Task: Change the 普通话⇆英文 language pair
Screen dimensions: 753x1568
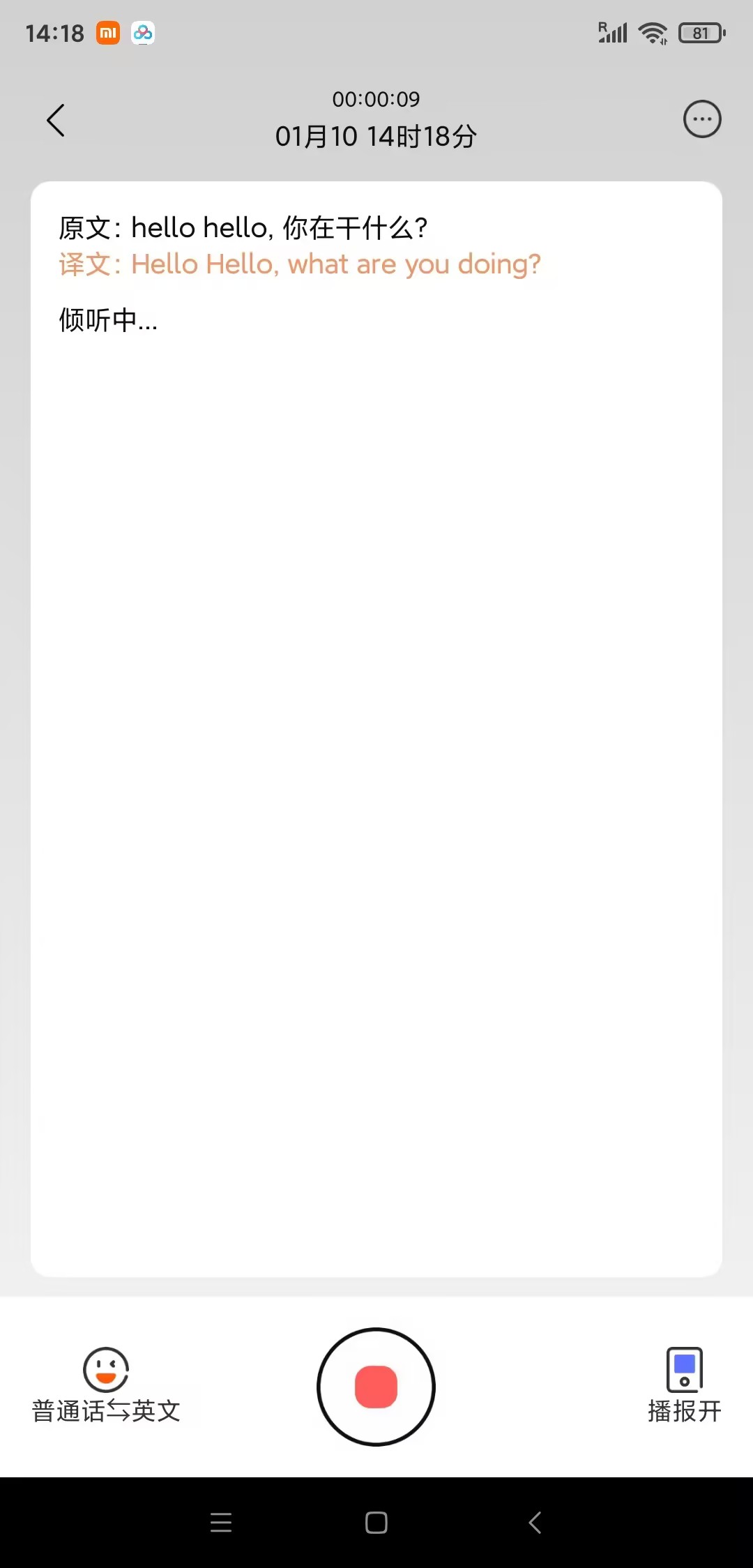Action: click(x=106, y=1385)
